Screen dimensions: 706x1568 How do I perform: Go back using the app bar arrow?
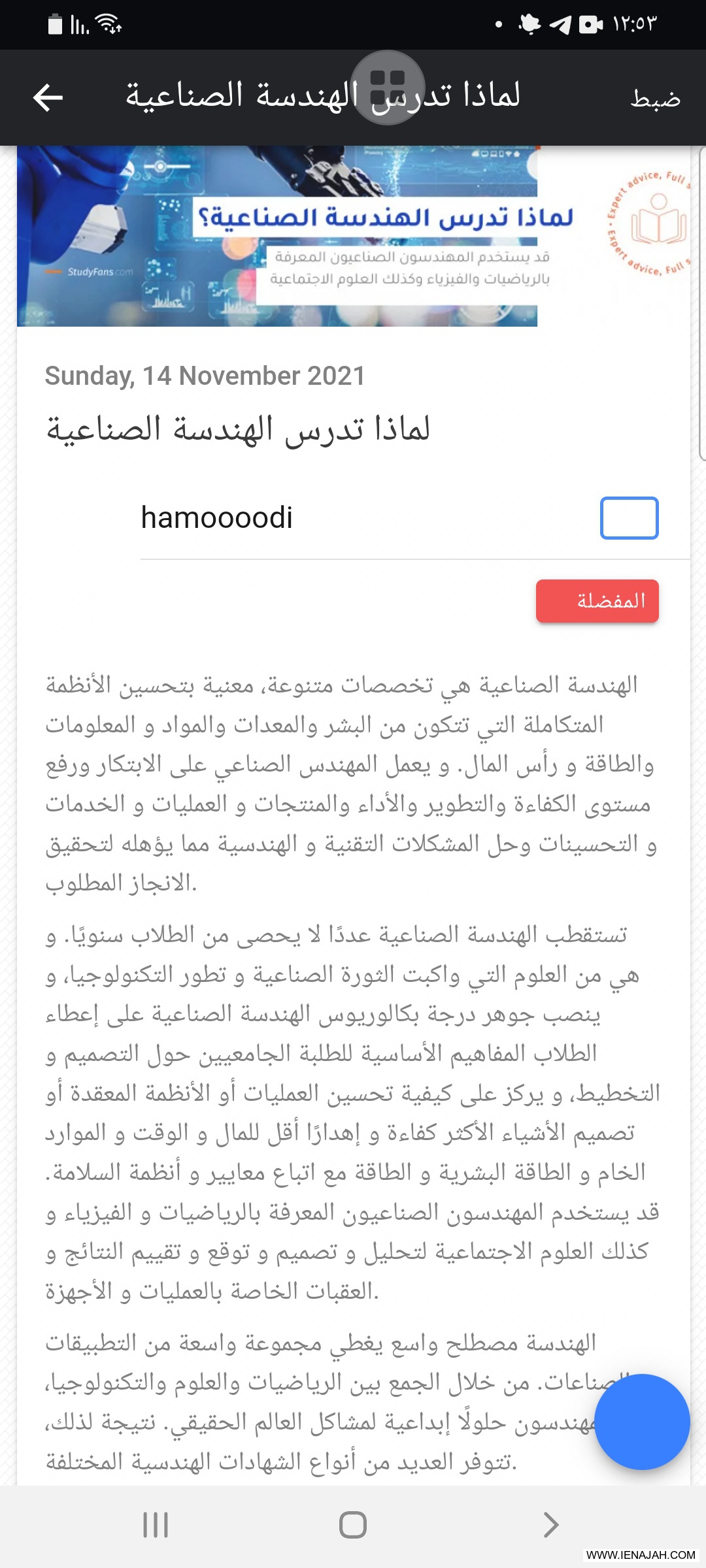48,98
